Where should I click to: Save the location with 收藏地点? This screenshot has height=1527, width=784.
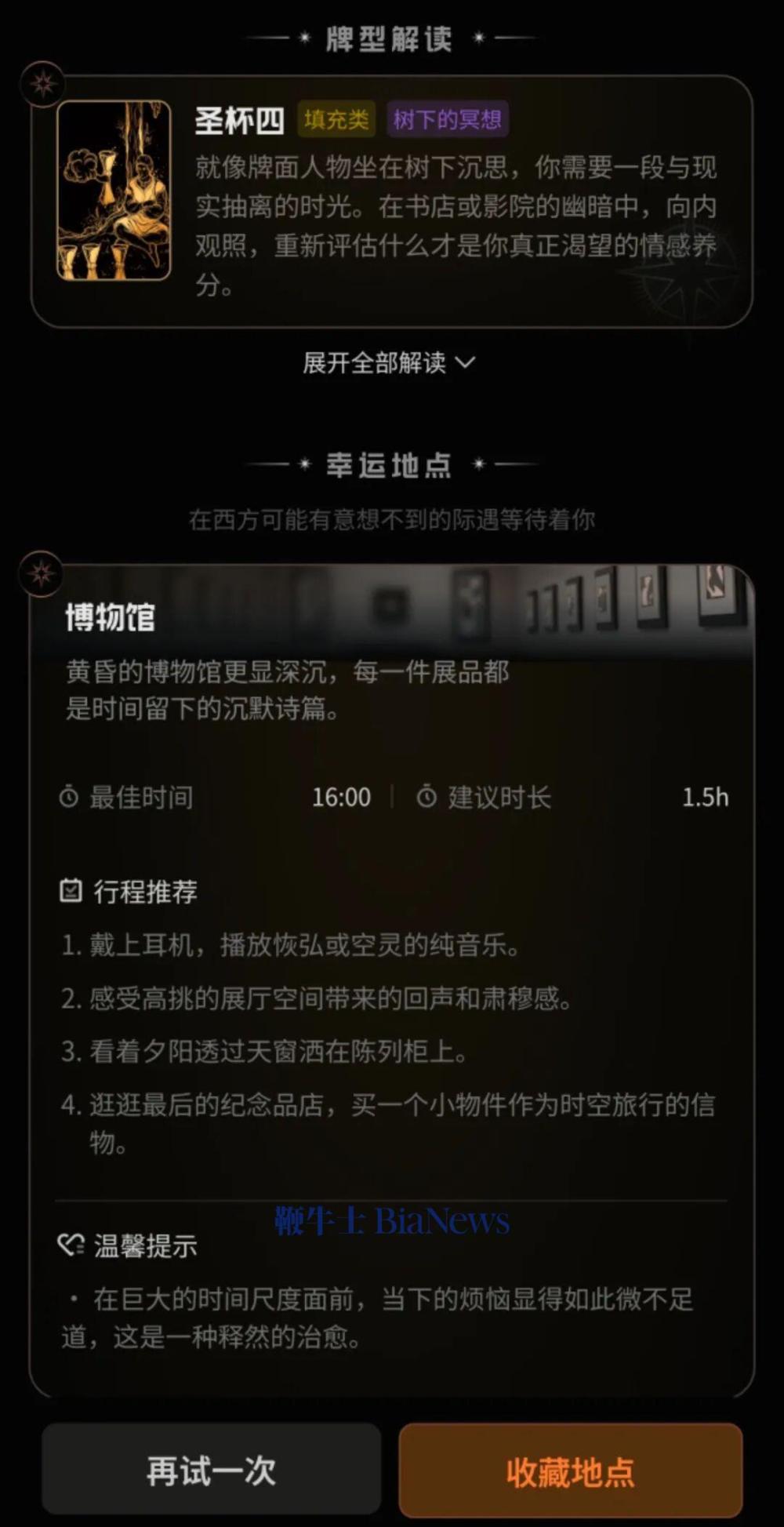click(x=570, y=1471)
